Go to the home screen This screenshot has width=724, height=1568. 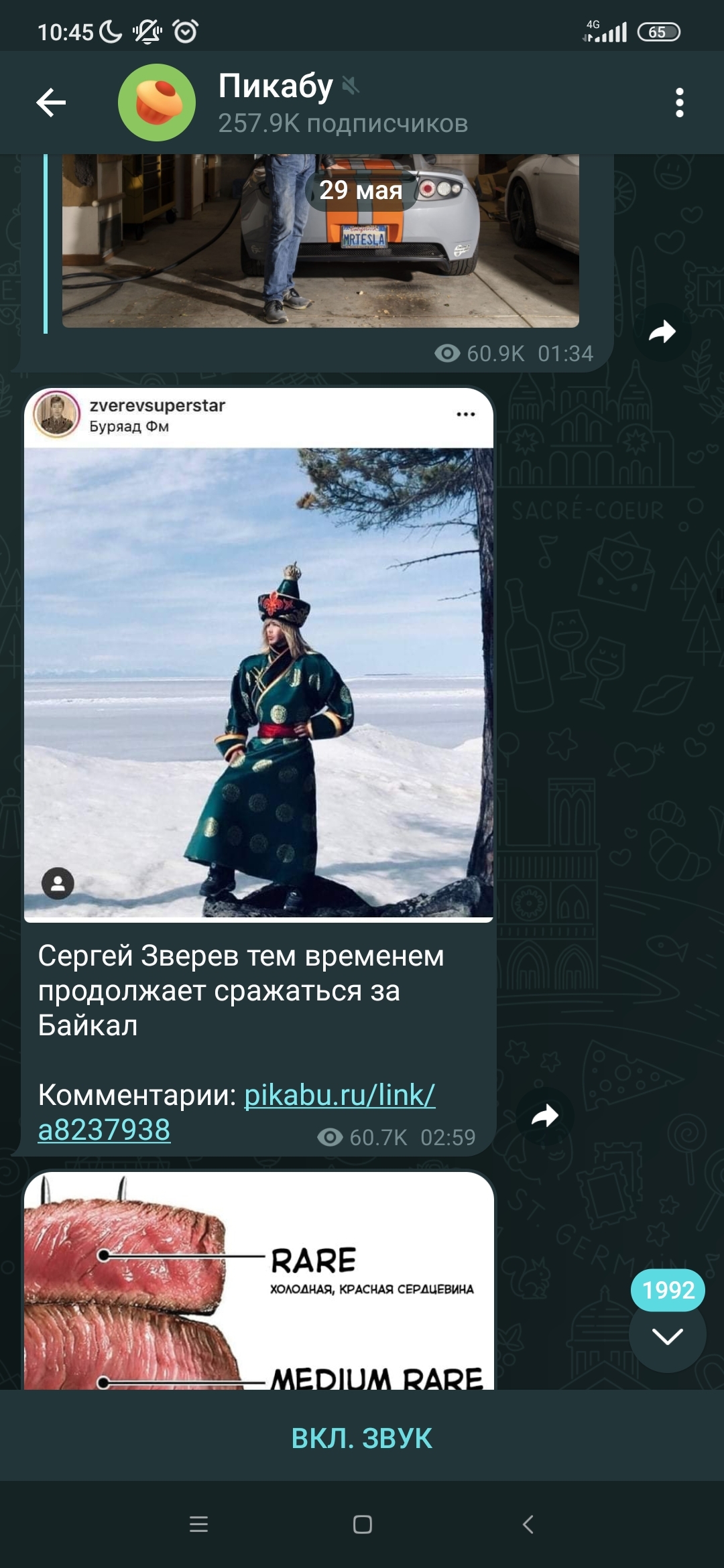(362, 1525)
